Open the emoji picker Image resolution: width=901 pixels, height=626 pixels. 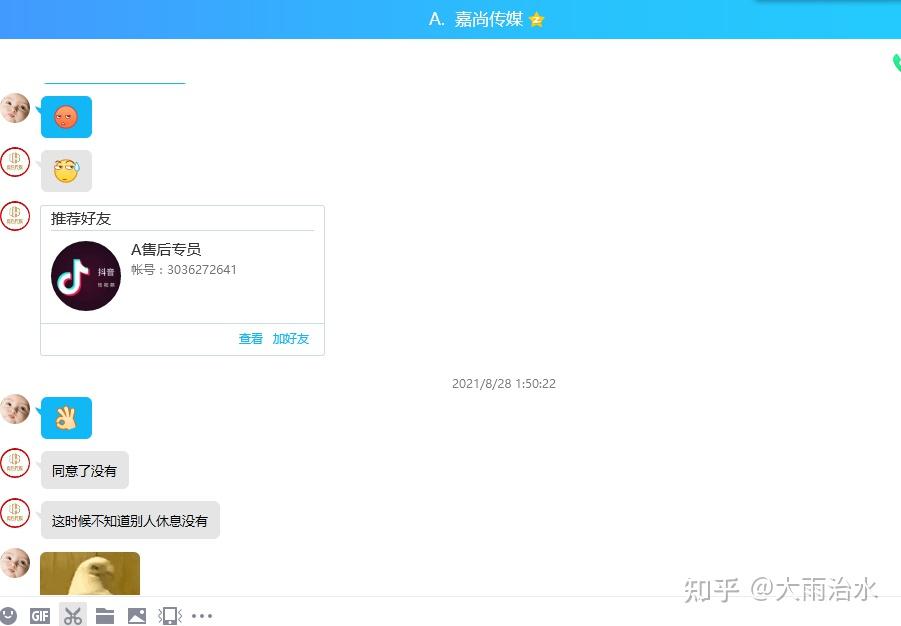[x=8, y=615]
